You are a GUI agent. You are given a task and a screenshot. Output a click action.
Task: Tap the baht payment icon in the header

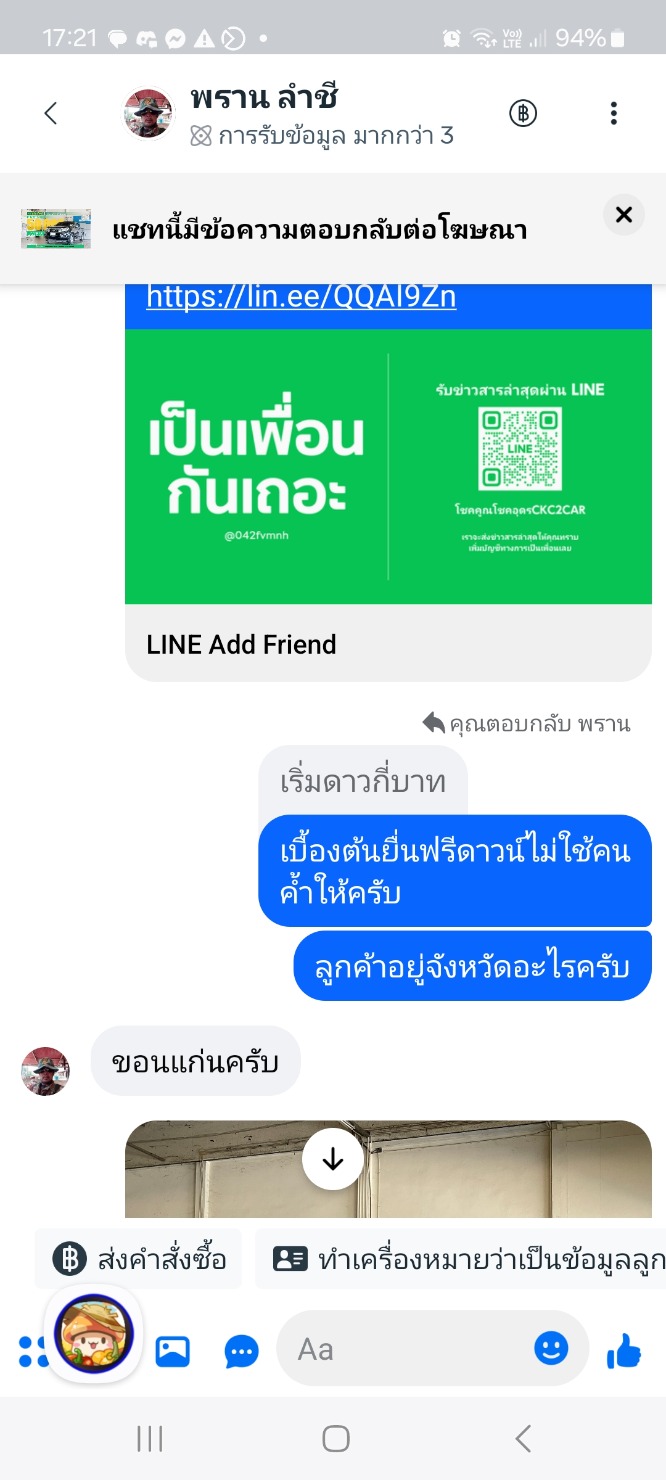[x=523, y=113]
